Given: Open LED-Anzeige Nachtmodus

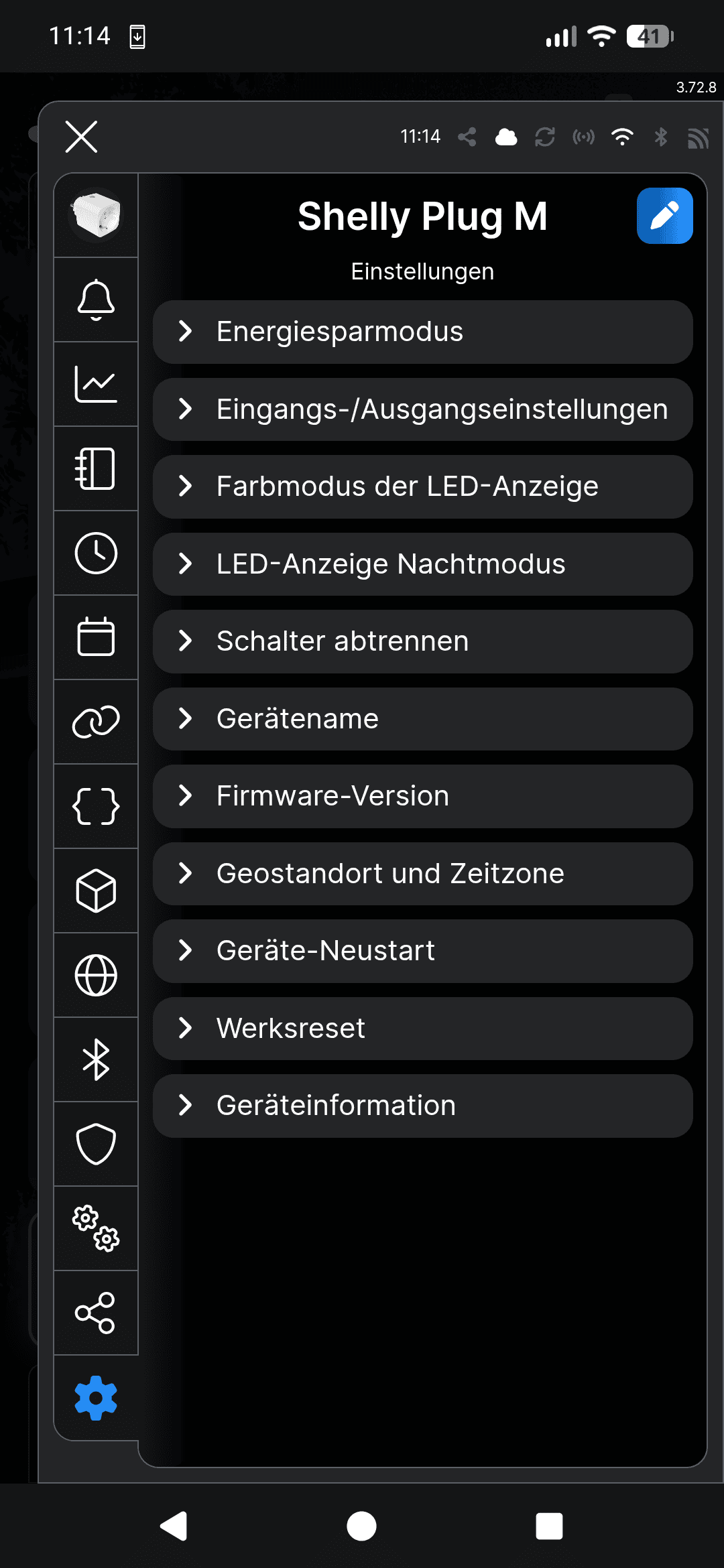Looking at the screenshot, I should (422, 564).
